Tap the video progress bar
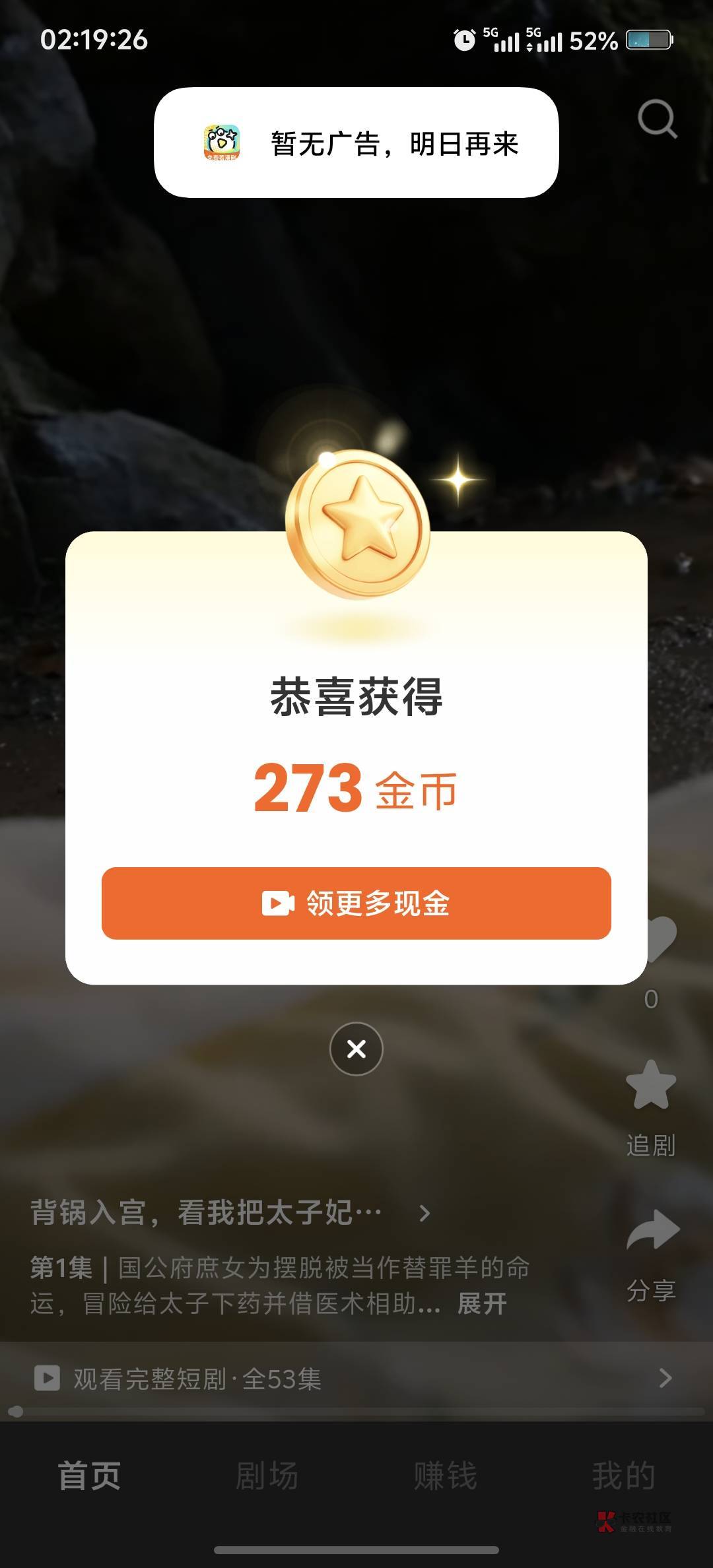Viewport: 713px width, 1568px height. pyautogui.click(x=356, y=1412)
